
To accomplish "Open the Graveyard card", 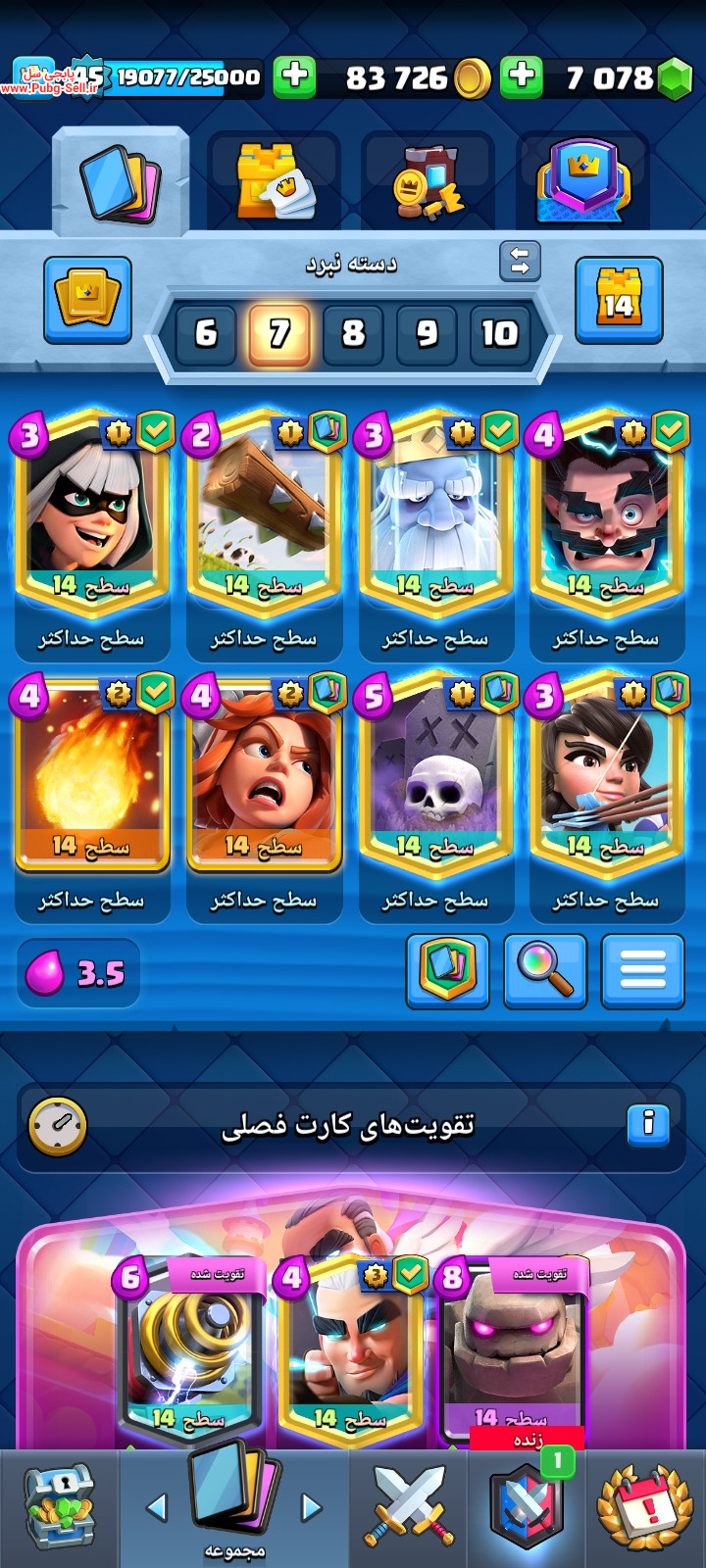I will pos(434,772).
